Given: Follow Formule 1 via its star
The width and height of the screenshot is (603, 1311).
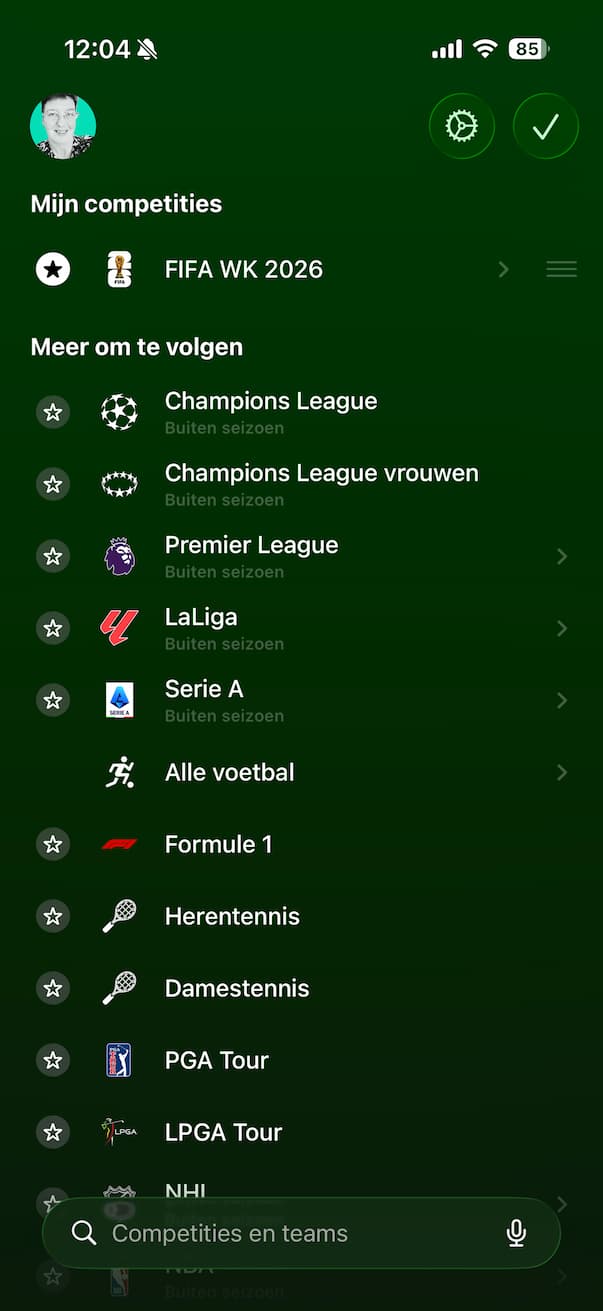Looking at the screenshot, I should 53,844.
